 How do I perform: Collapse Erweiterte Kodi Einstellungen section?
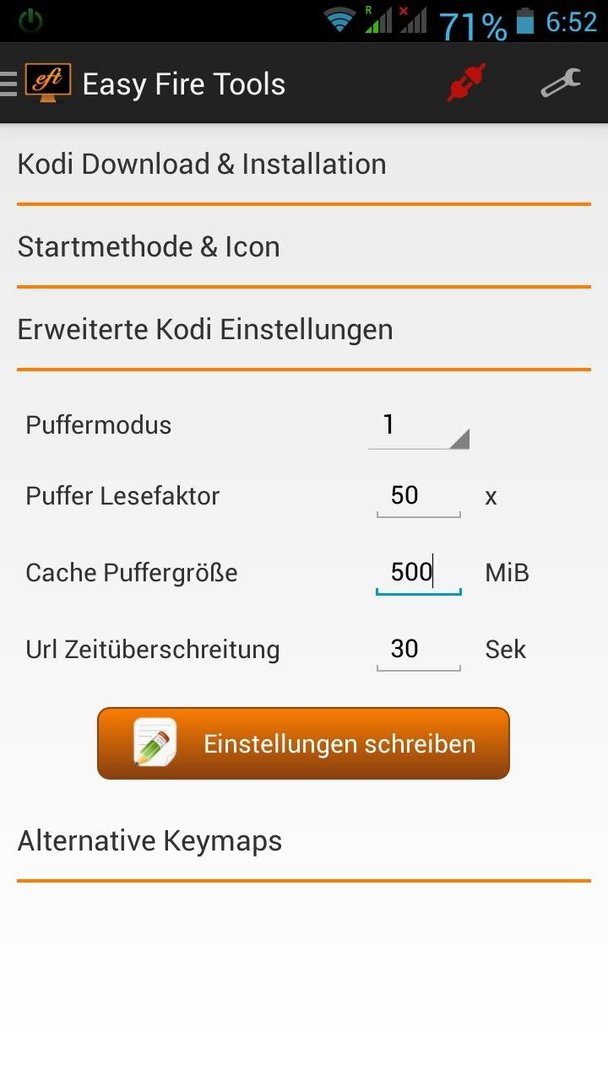304,329
